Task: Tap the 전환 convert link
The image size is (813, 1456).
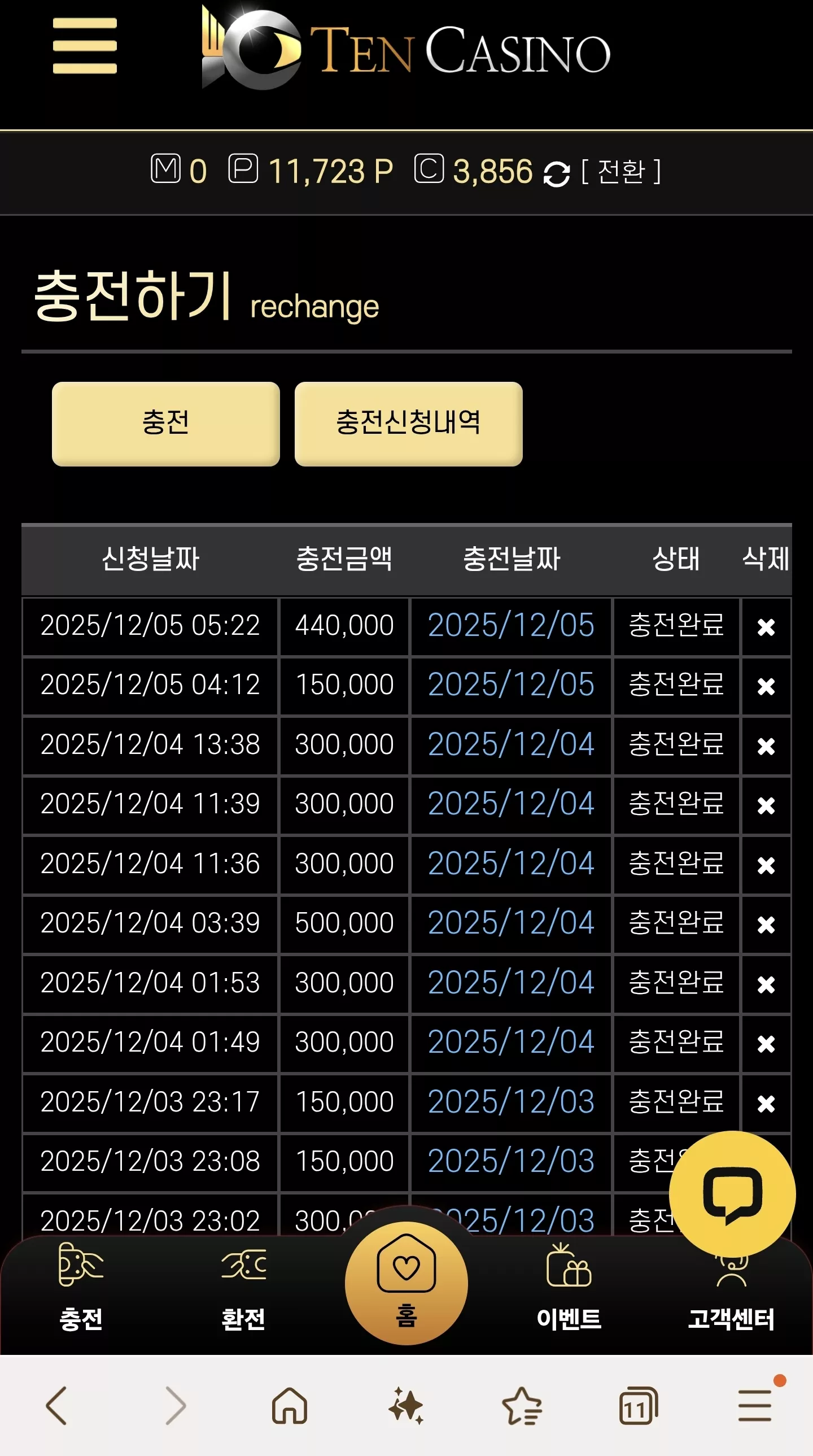Action: 621,171
